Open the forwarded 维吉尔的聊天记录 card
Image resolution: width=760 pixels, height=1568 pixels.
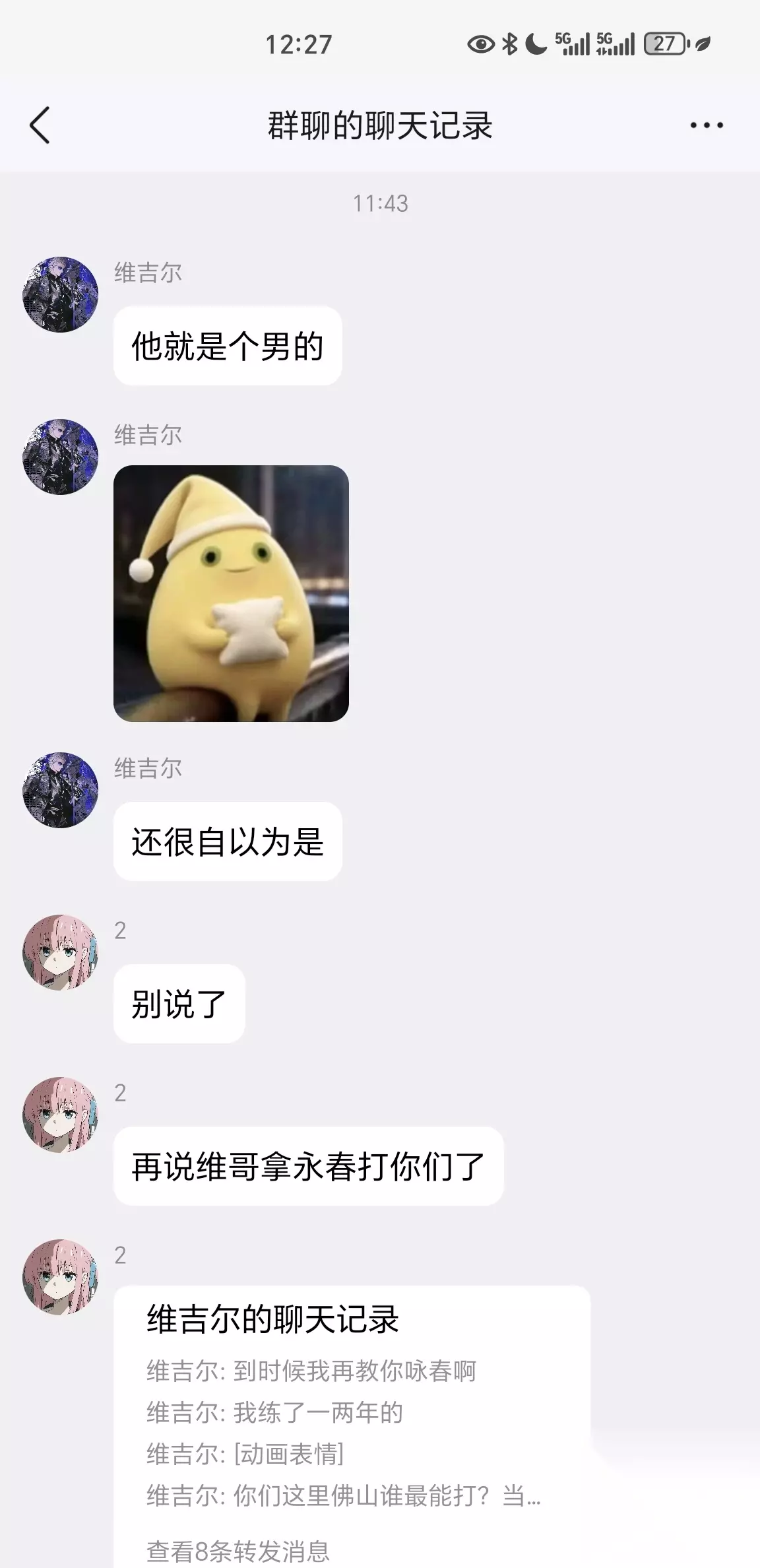click(352, 1426)
